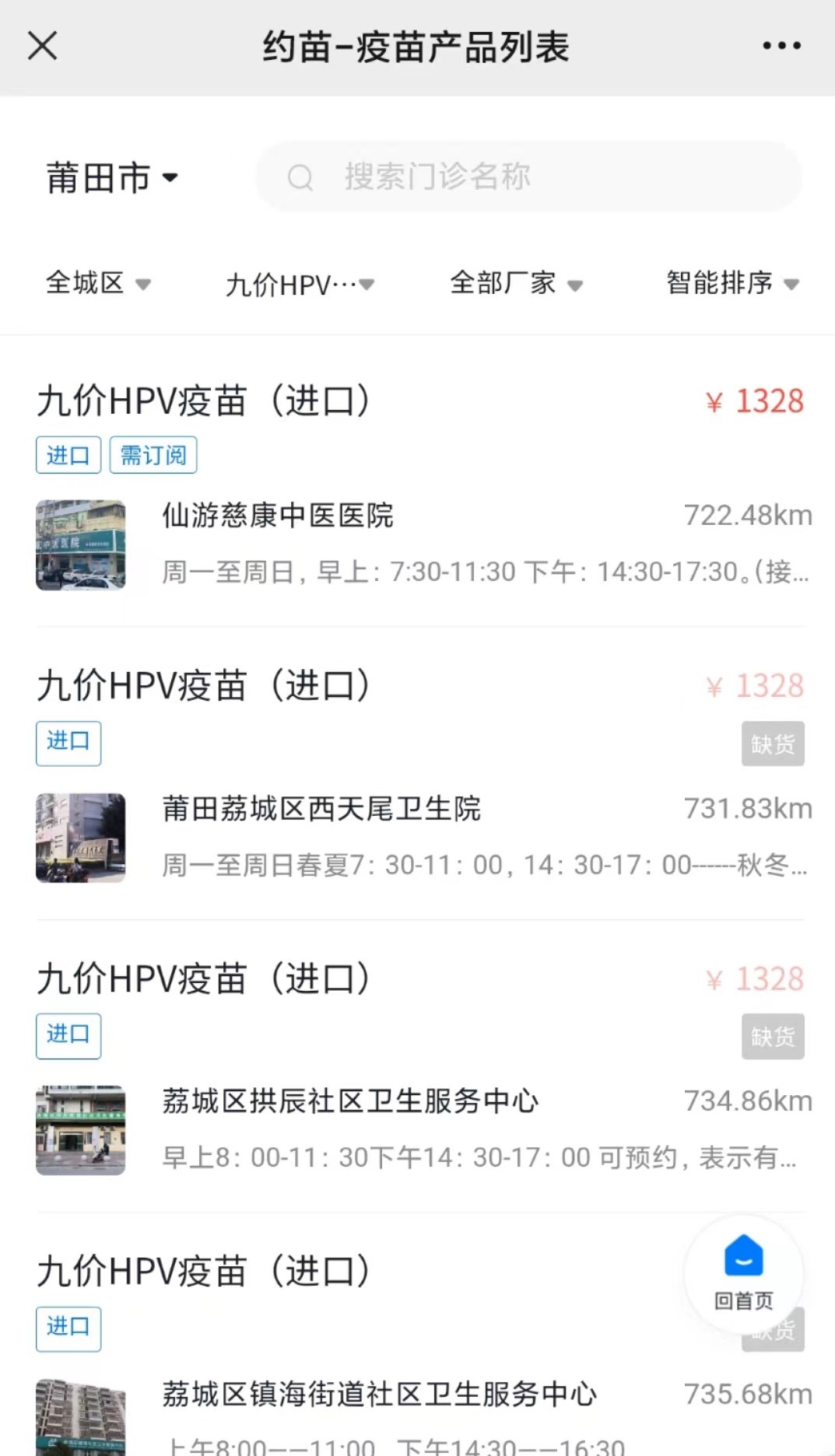Open the three-dot more options menu
The height and width of the screenshot is (1456, 835).
[781, 46]
